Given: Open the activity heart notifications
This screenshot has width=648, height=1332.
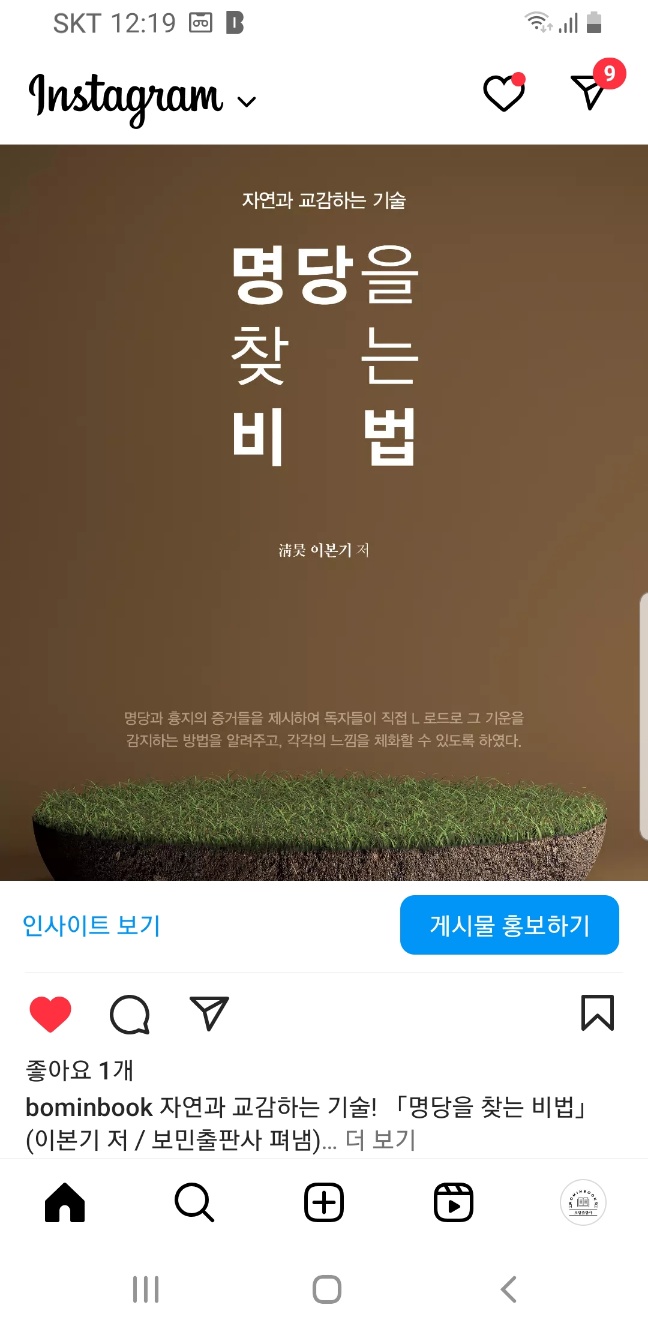Looking at the screenshot, I should [x=503, y=94].
